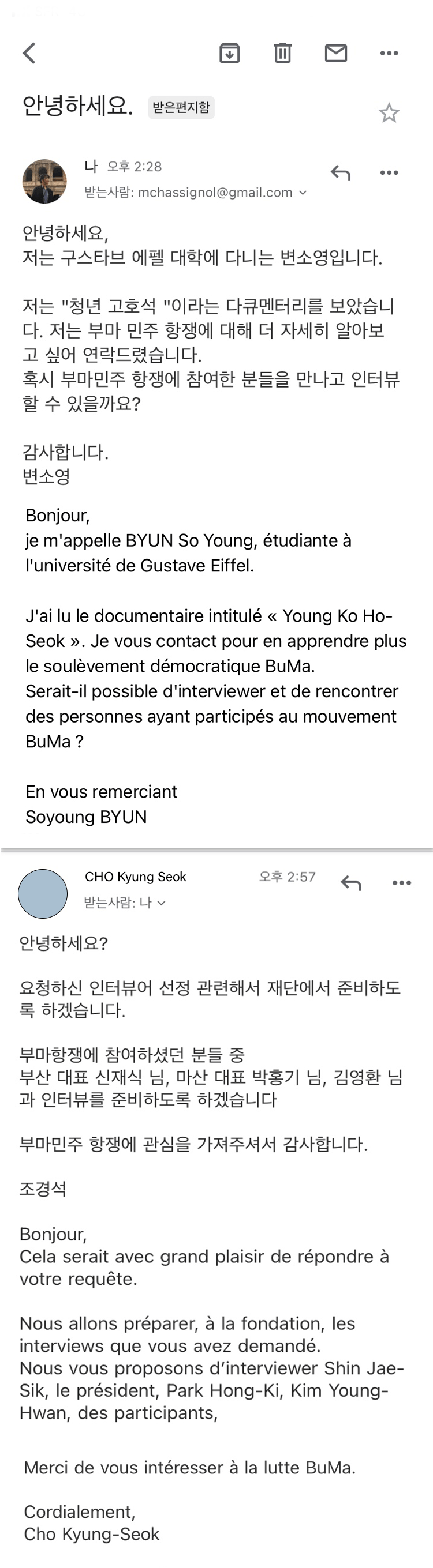The width and height of the screenshot is (433, 1568).
Task: Expand recipient details for mchassignol@gmail.com
Action: tap(303, 193)
